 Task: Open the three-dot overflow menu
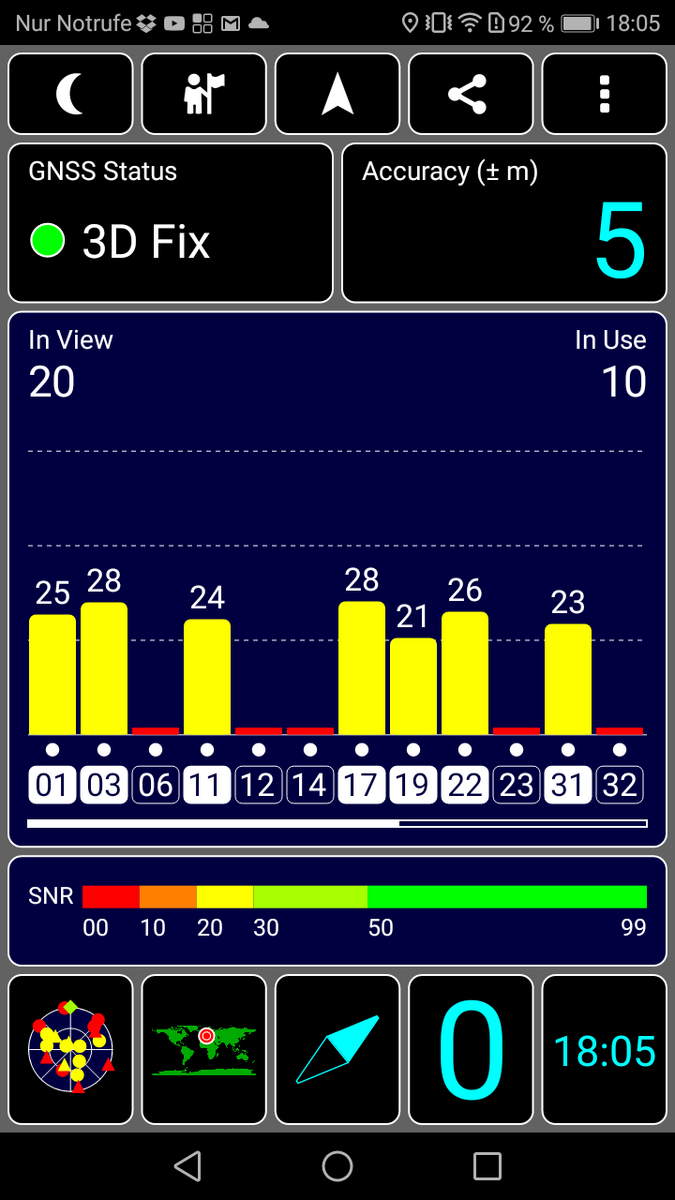tap(604, 94)
